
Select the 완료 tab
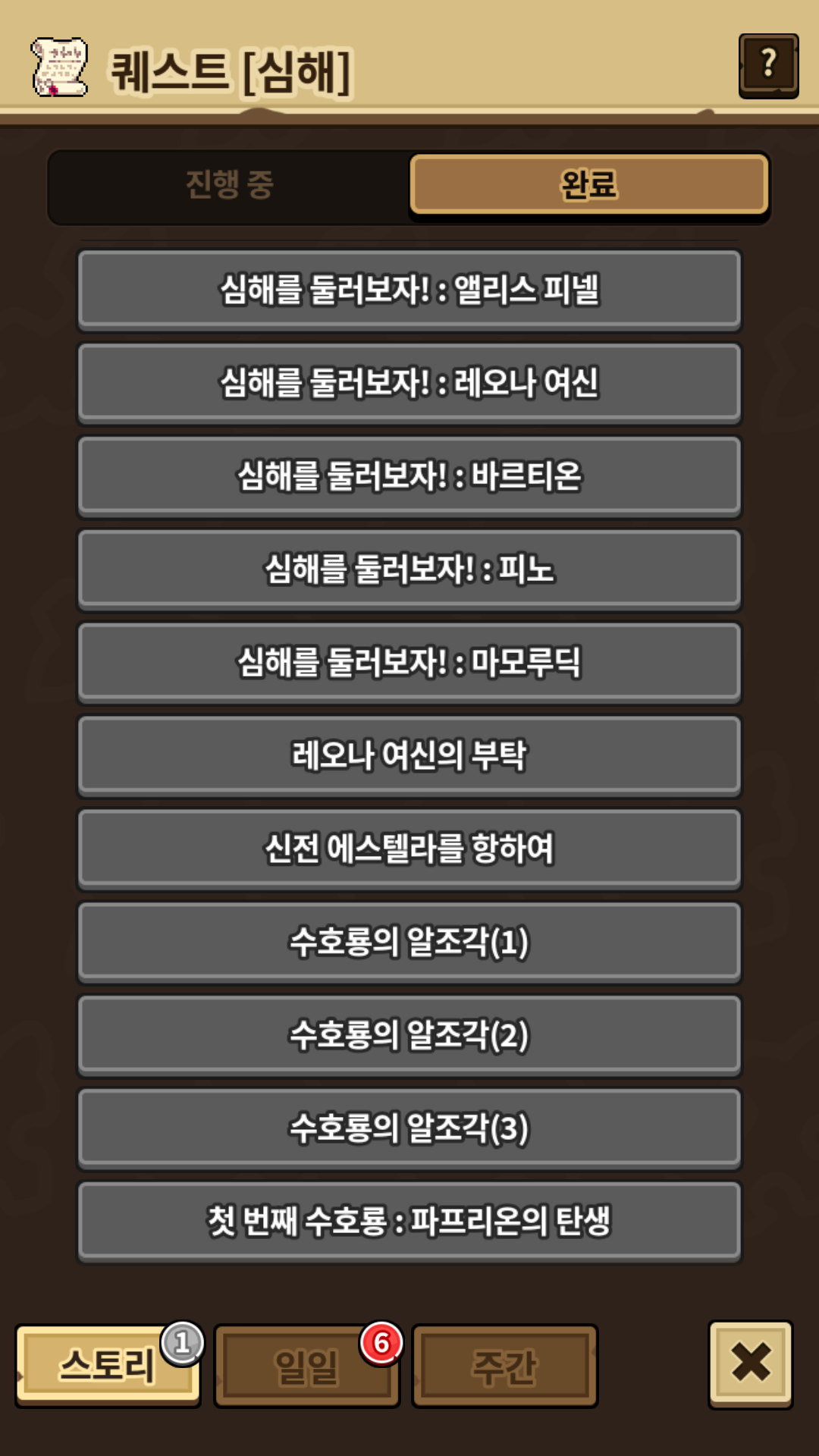pyautogui.click(x=589, y=184)
